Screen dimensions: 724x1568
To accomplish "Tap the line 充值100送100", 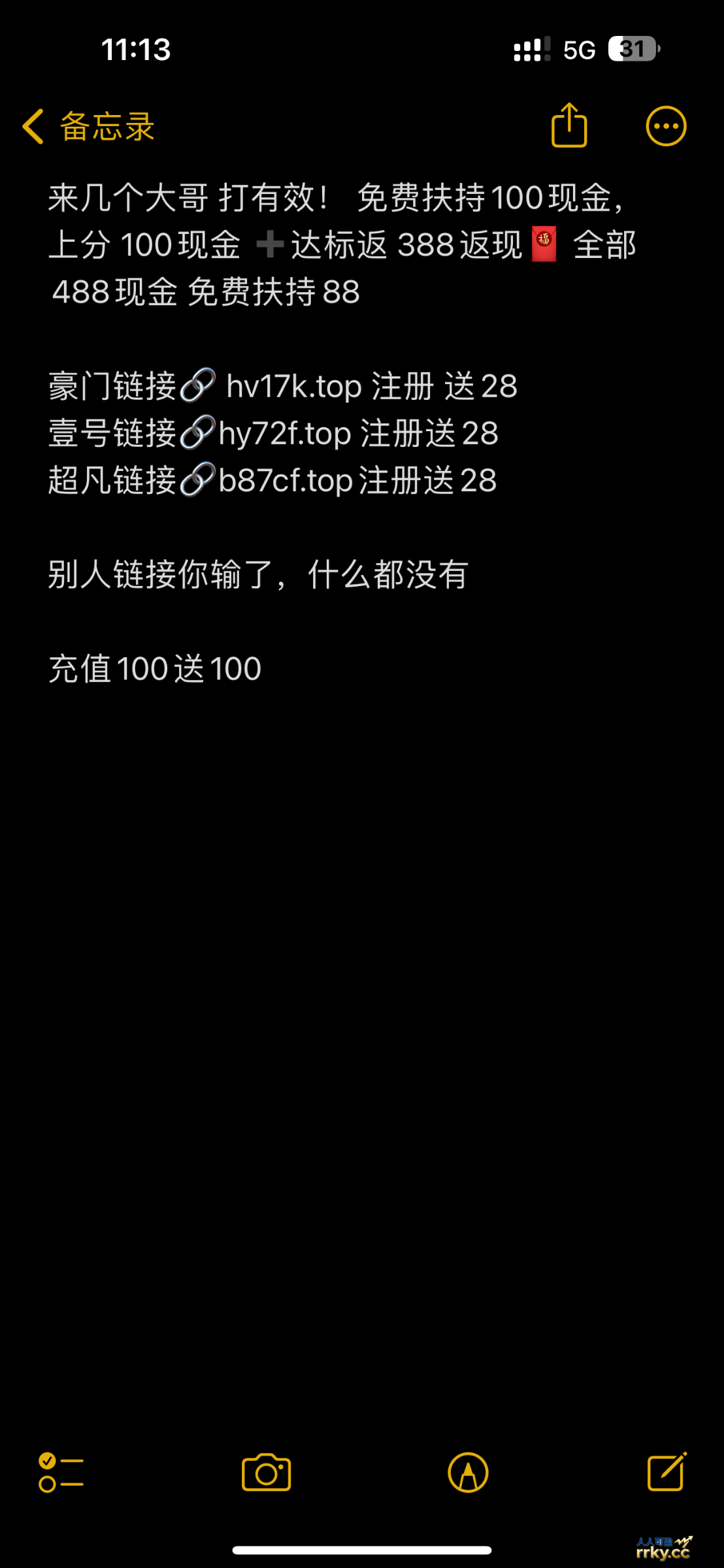I will coord(154,668).
